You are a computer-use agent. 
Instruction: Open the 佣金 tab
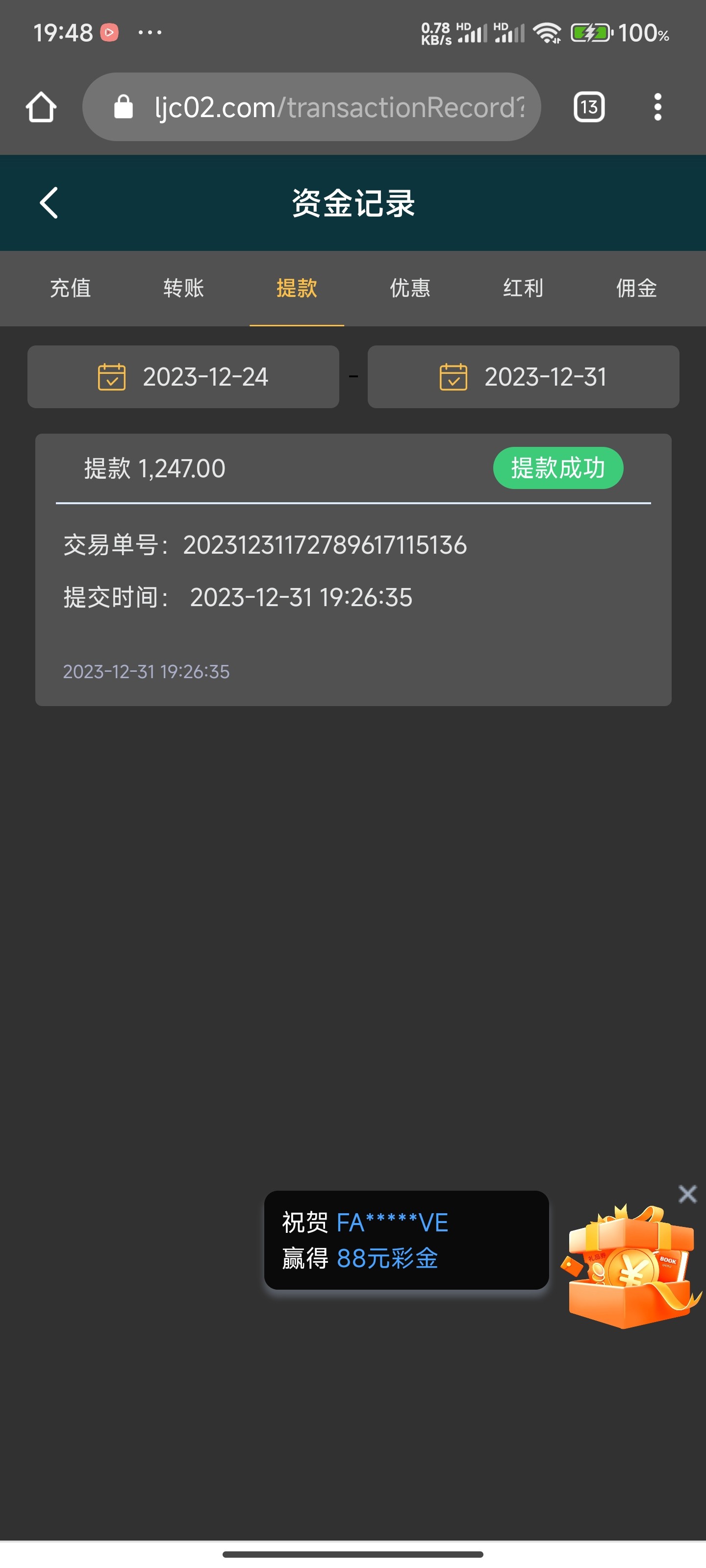(x=636, y=288)
